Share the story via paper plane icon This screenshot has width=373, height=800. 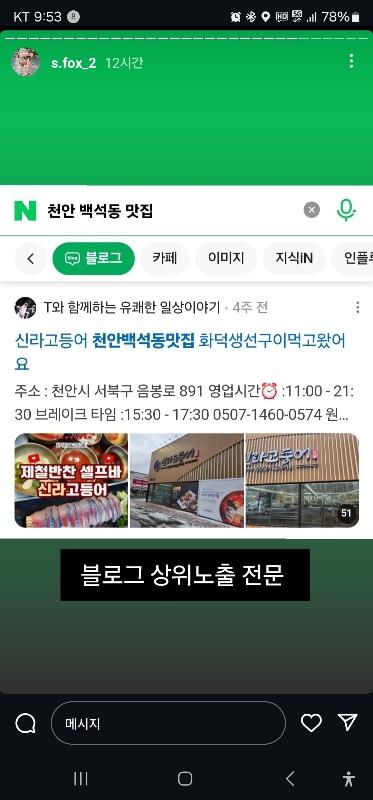point(347,722)
